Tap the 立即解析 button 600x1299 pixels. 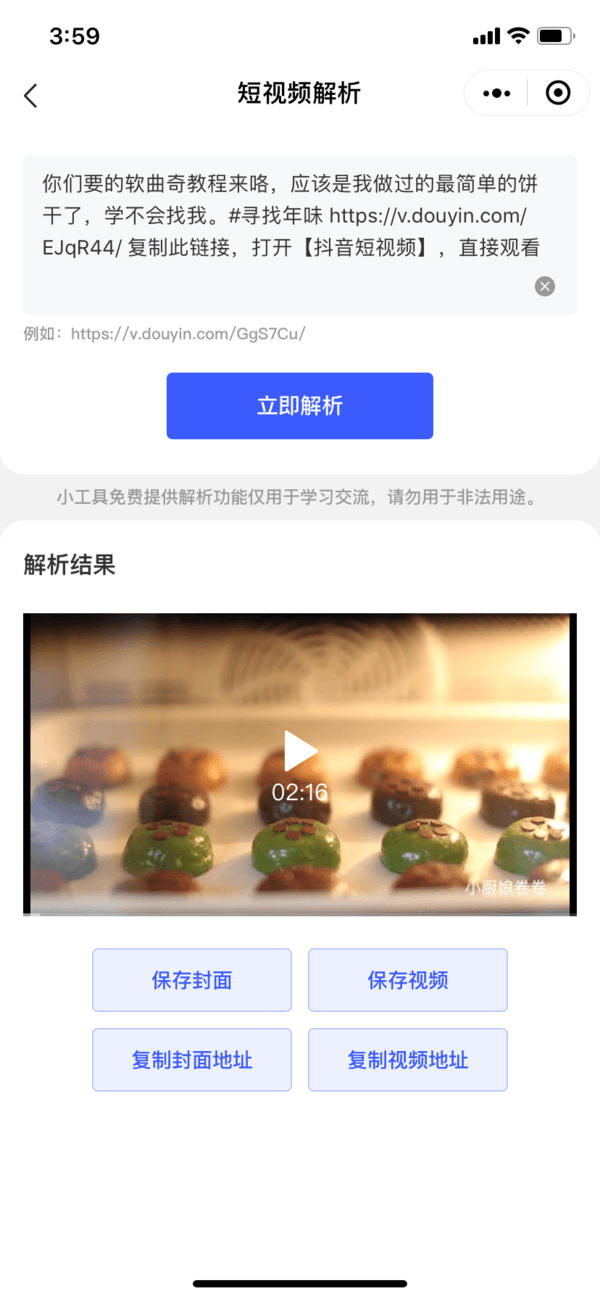pyautogui.click(x=300, y=406)
